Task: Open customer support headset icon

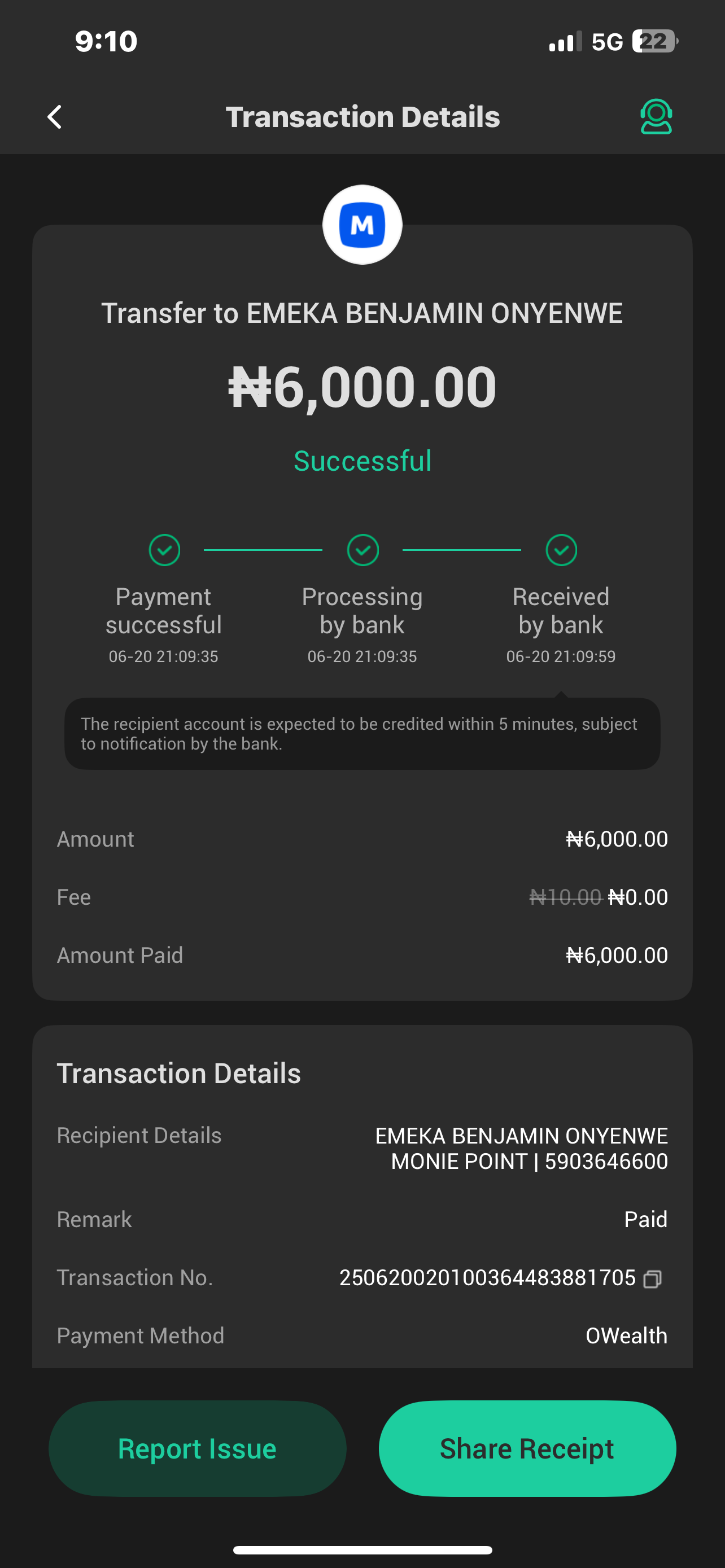Action: (x=656, y=116)
